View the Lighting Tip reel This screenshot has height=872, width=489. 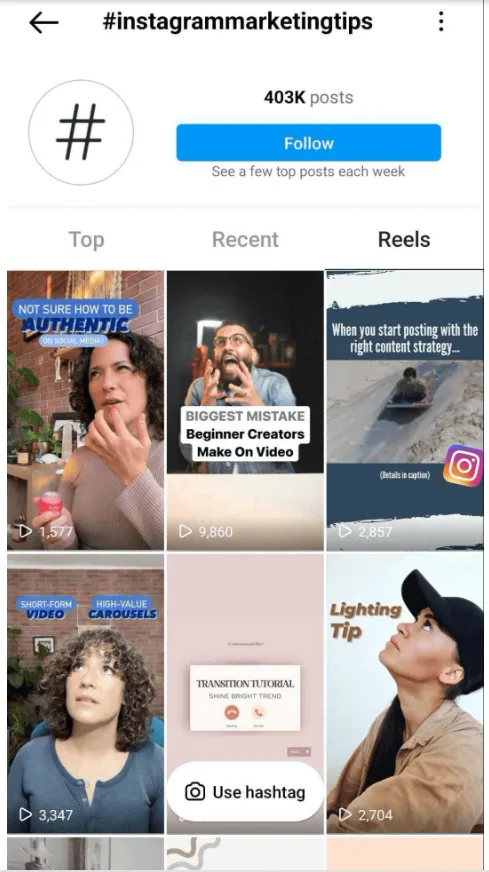pos(404,693)
